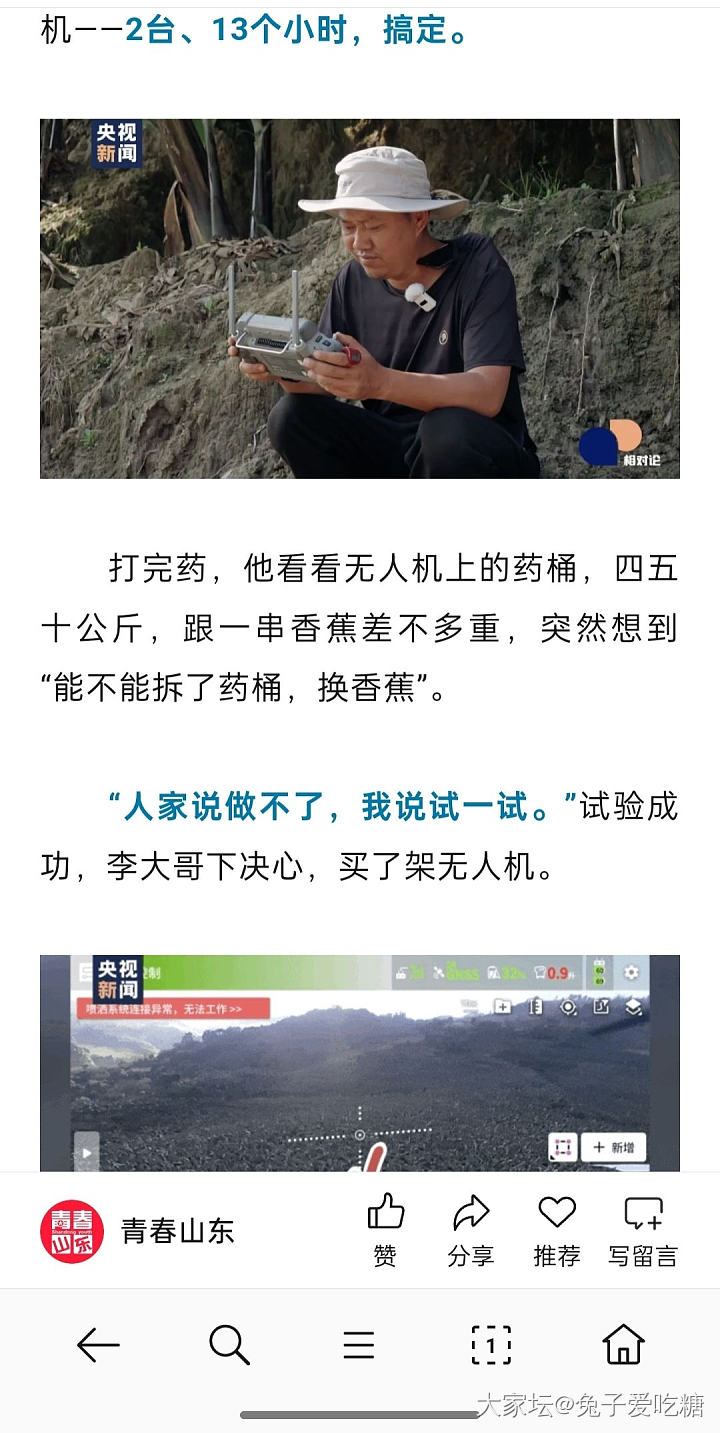Go back with the browser arrow

pos(98,1346)
